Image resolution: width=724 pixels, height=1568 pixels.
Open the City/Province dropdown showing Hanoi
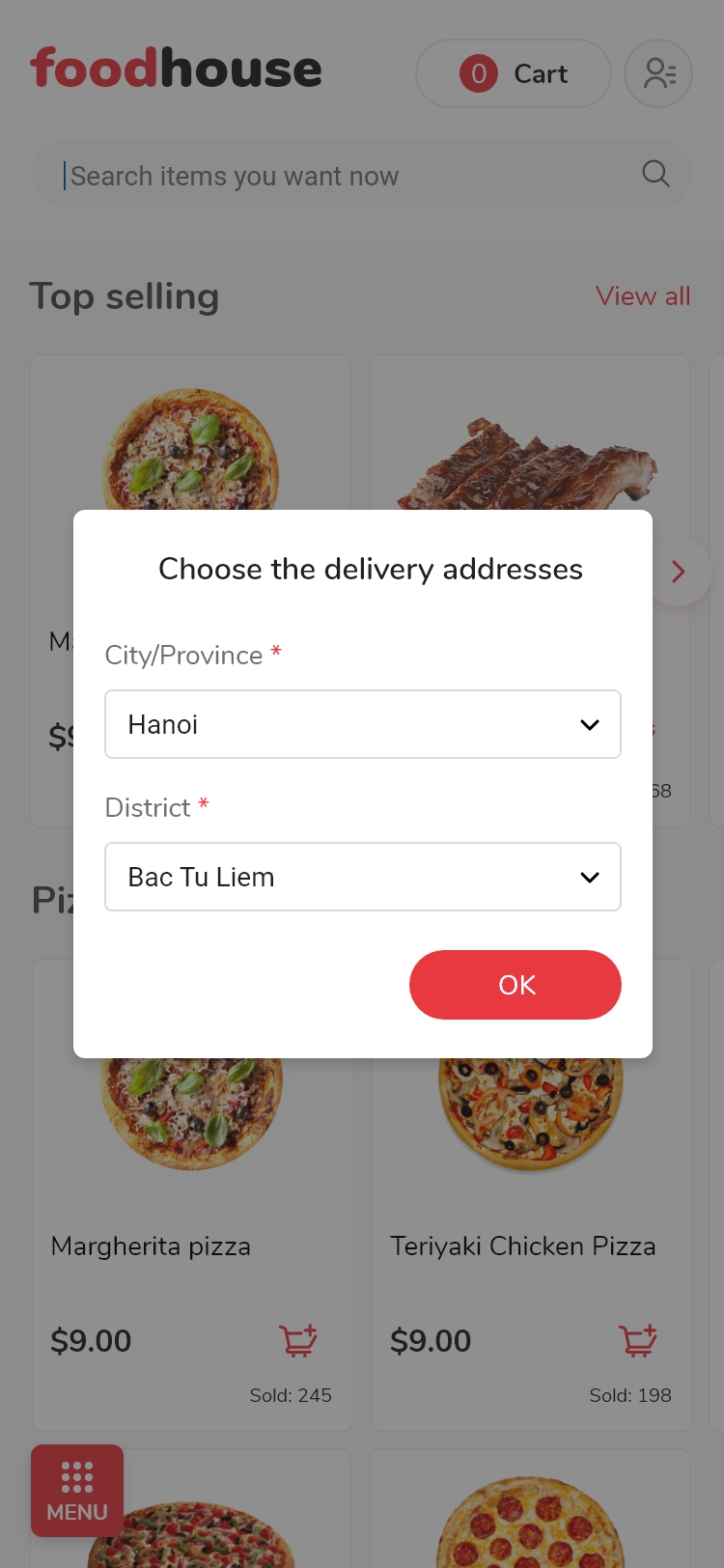pyautogui.click(x=362, y=724)
